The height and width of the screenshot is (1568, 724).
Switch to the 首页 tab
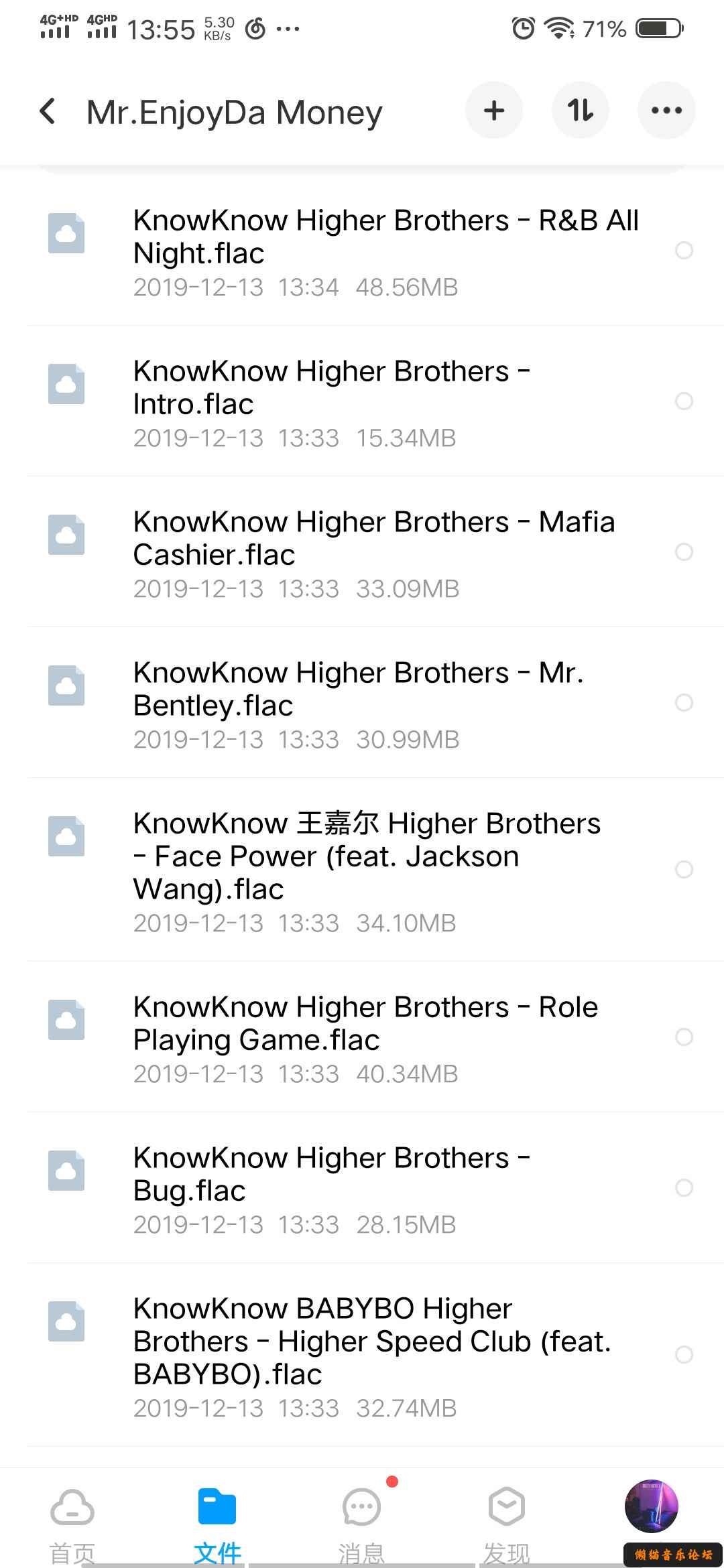[72, 1522]
